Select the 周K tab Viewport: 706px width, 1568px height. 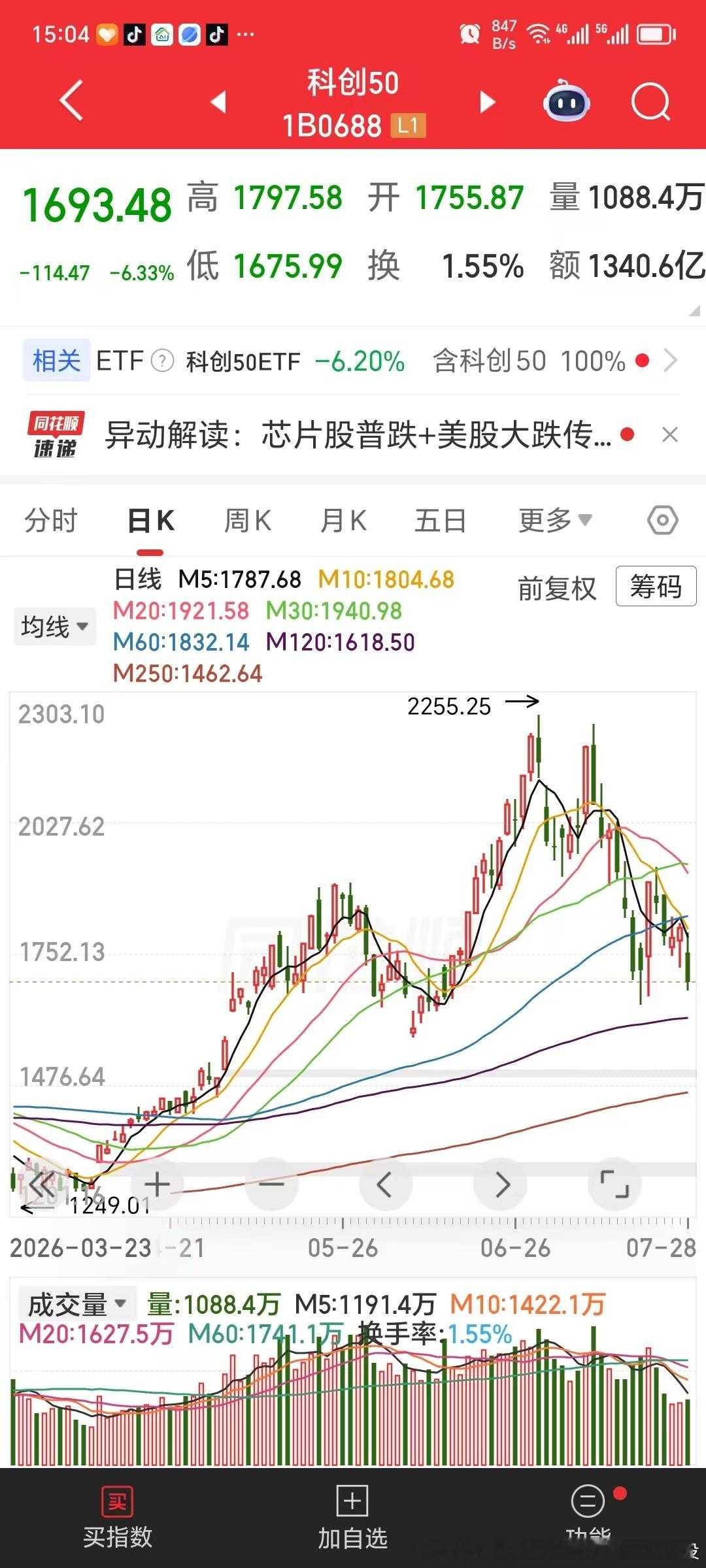[x=247, y=521]
